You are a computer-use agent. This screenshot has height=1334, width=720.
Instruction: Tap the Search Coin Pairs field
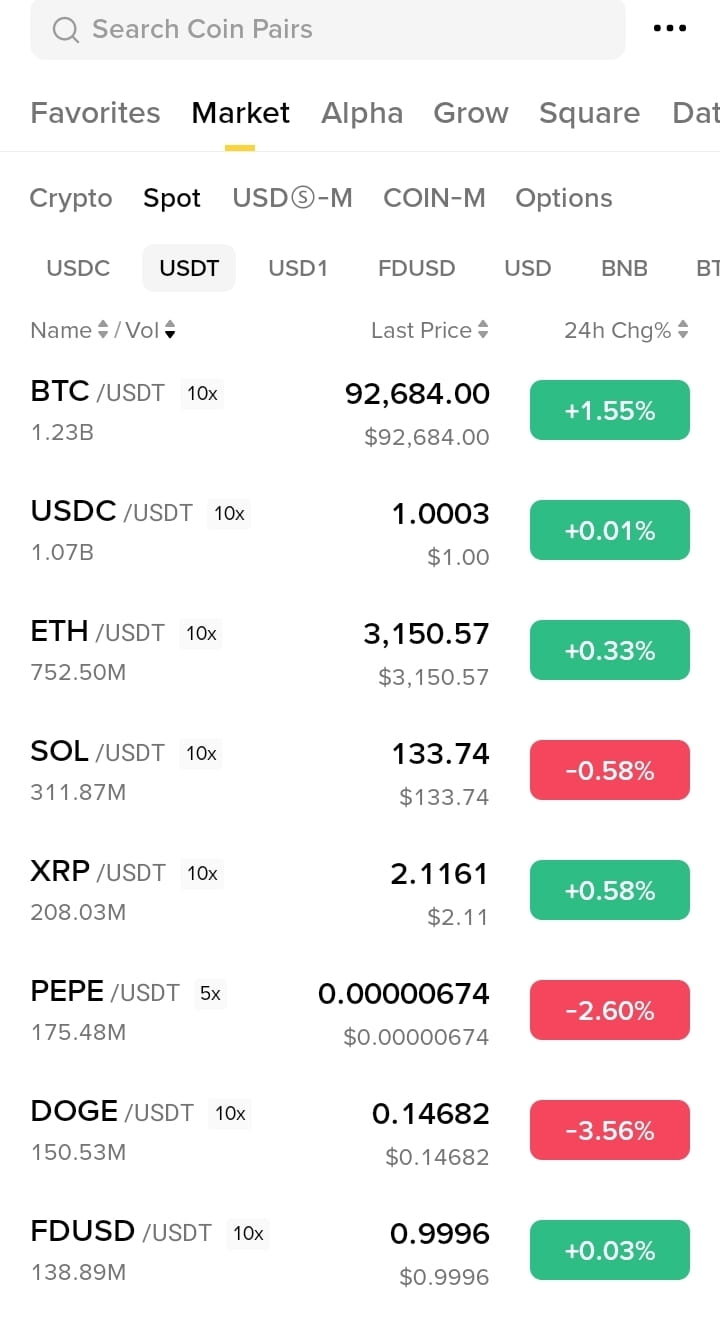(327, 29)
